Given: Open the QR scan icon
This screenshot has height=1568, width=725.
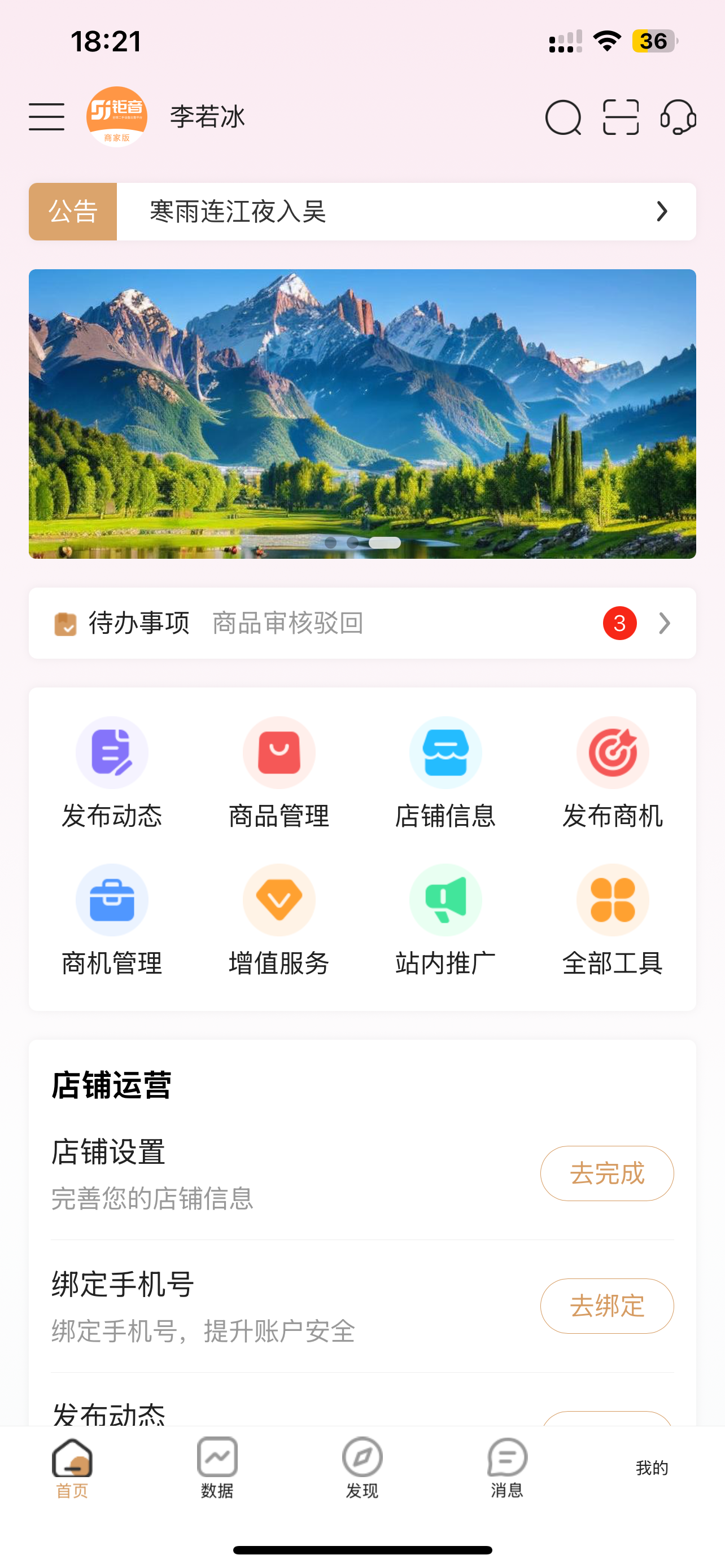Looking at the screenshot, I should [621, 117].
